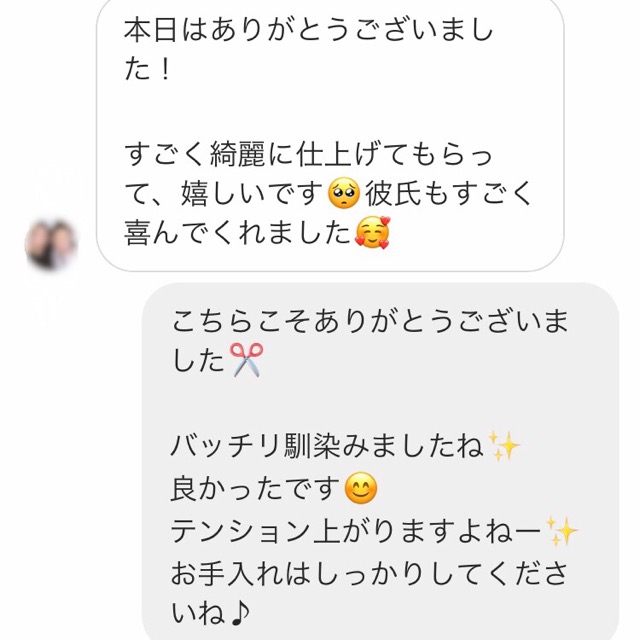Image resolution: width=640 pixels, height=640 pixels.
Task: Open the sender's profile avatar
Action: point(51,243)
